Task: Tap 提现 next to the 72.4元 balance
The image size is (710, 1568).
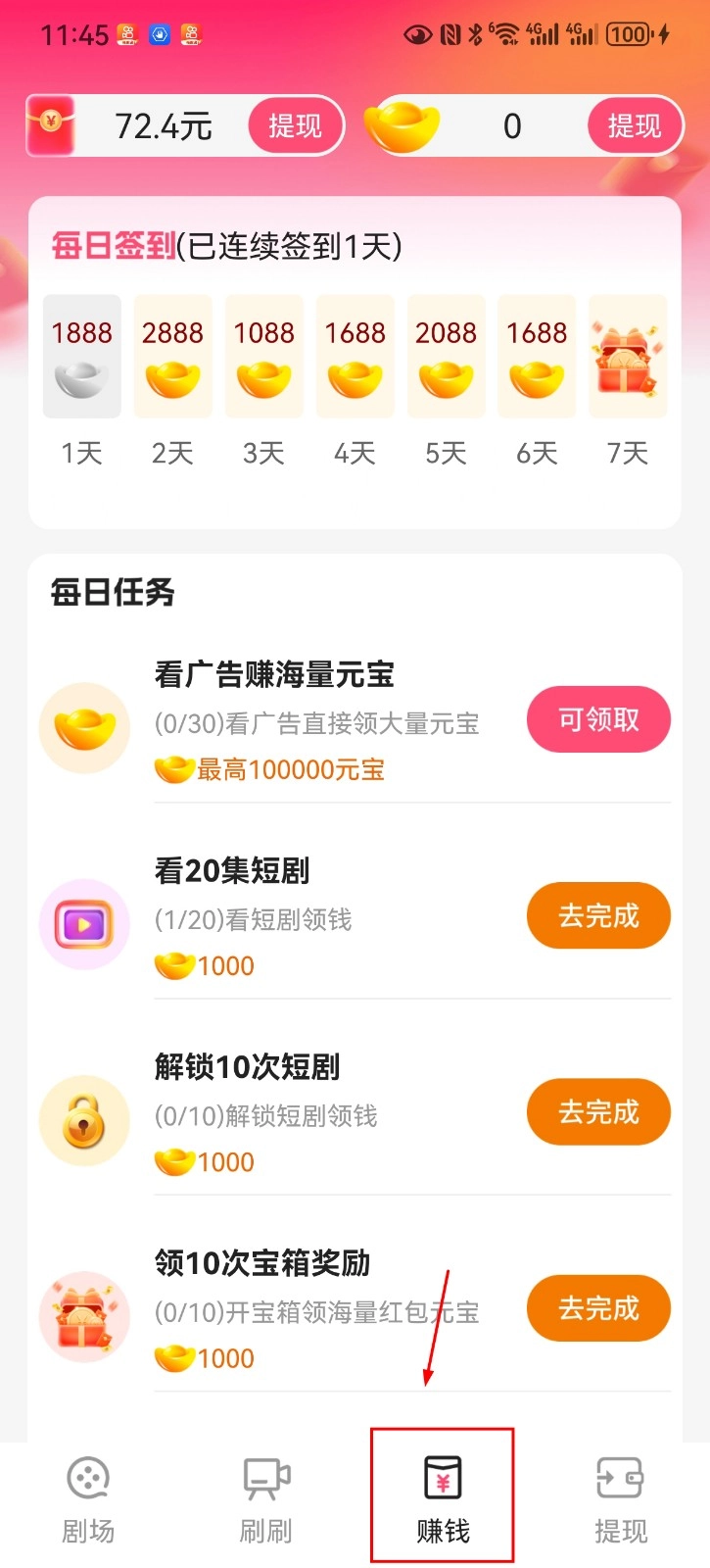Action: [295, 125]
